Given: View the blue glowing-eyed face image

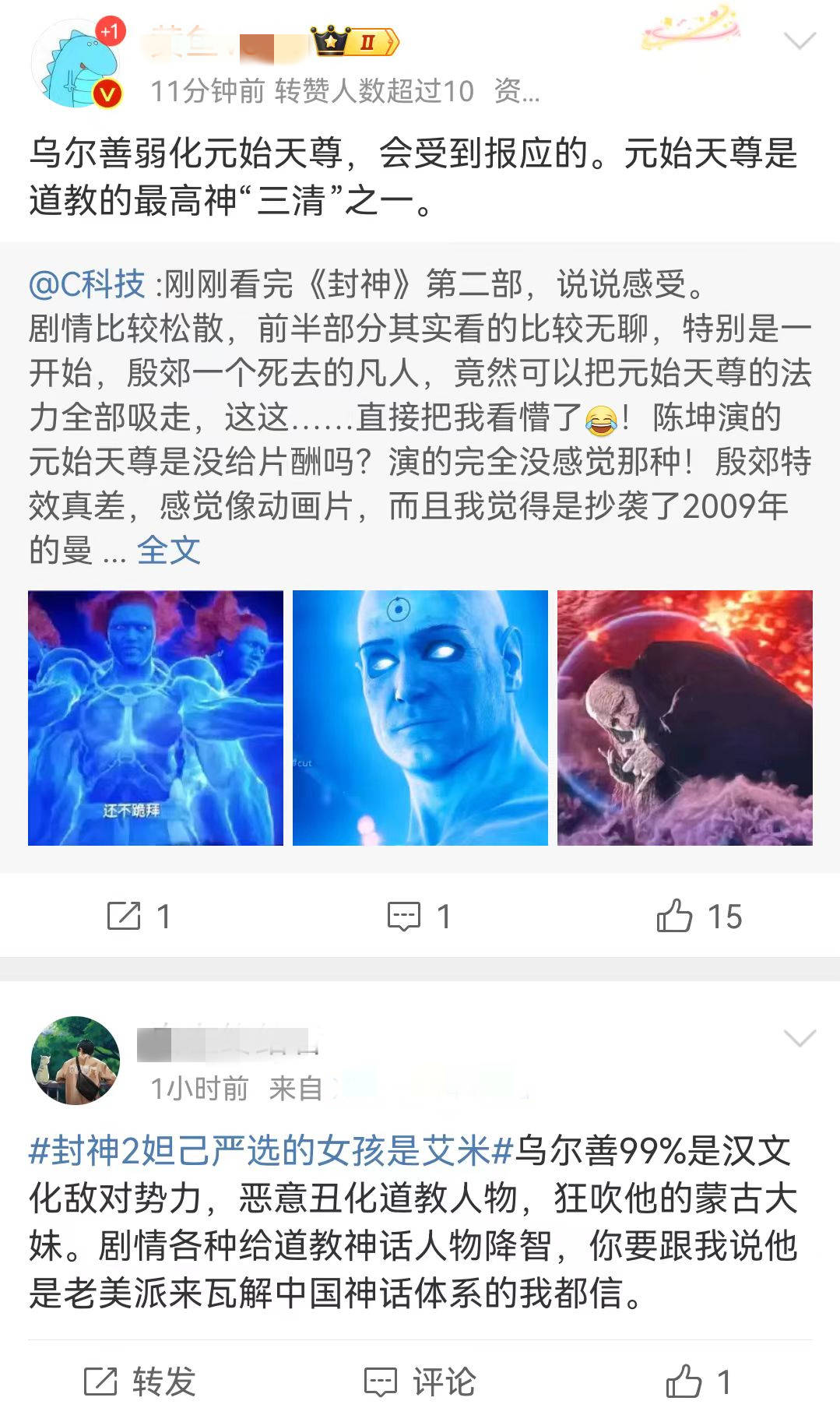Looking at the screenshot, I should tap(420, 717).
